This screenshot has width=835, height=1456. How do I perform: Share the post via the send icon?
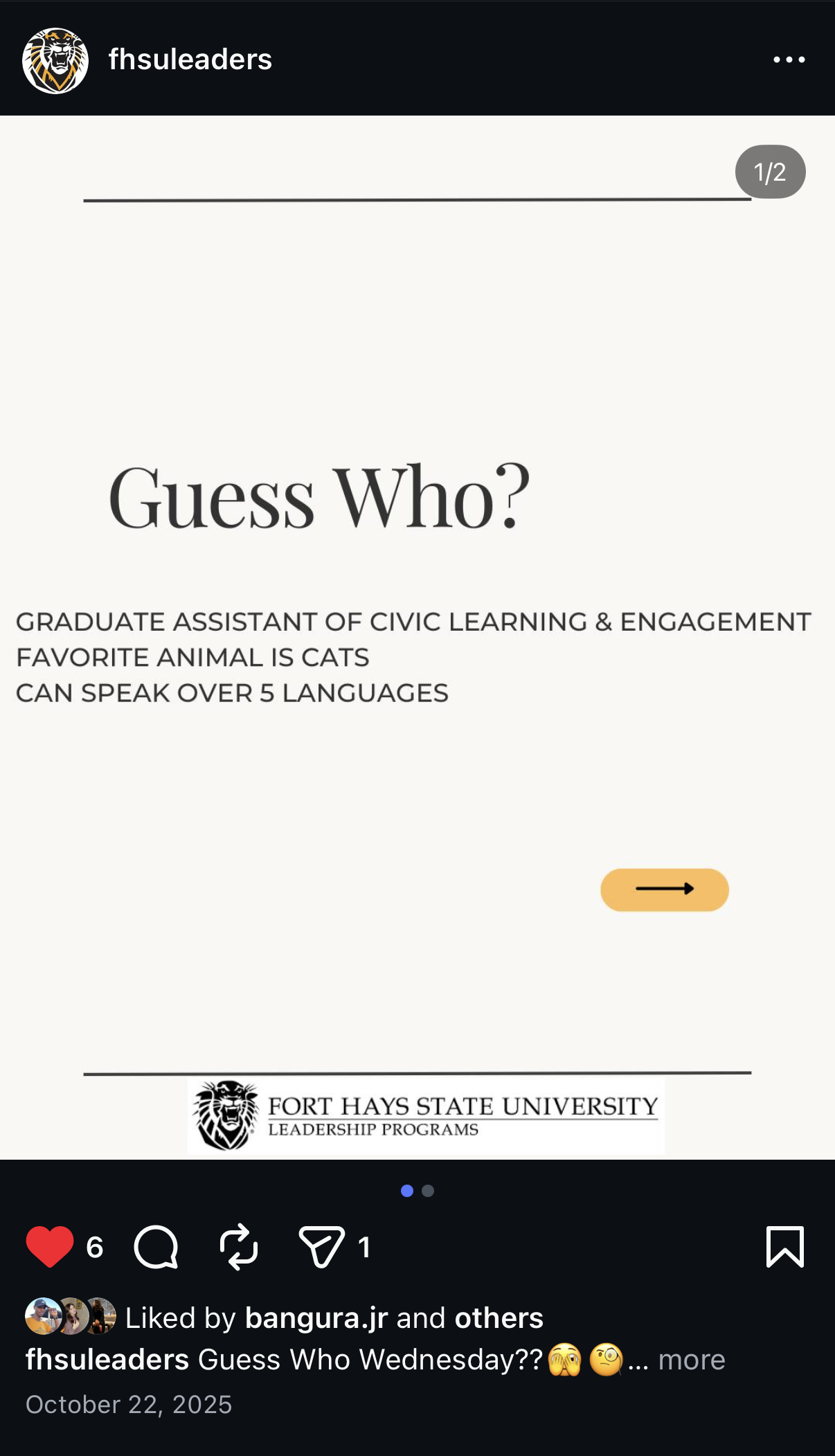pyautogui.click(x=321, y=1246)
